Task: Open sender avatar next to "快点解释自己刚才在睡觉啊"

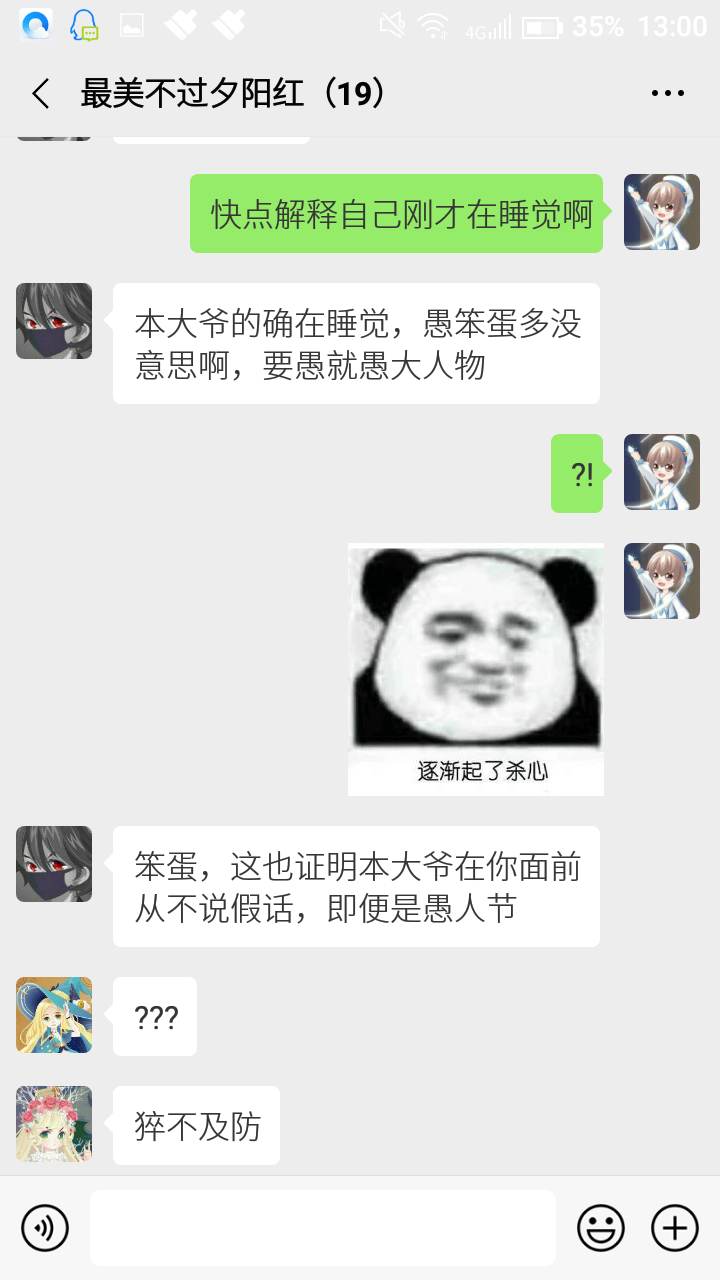Action: [661, 212]
